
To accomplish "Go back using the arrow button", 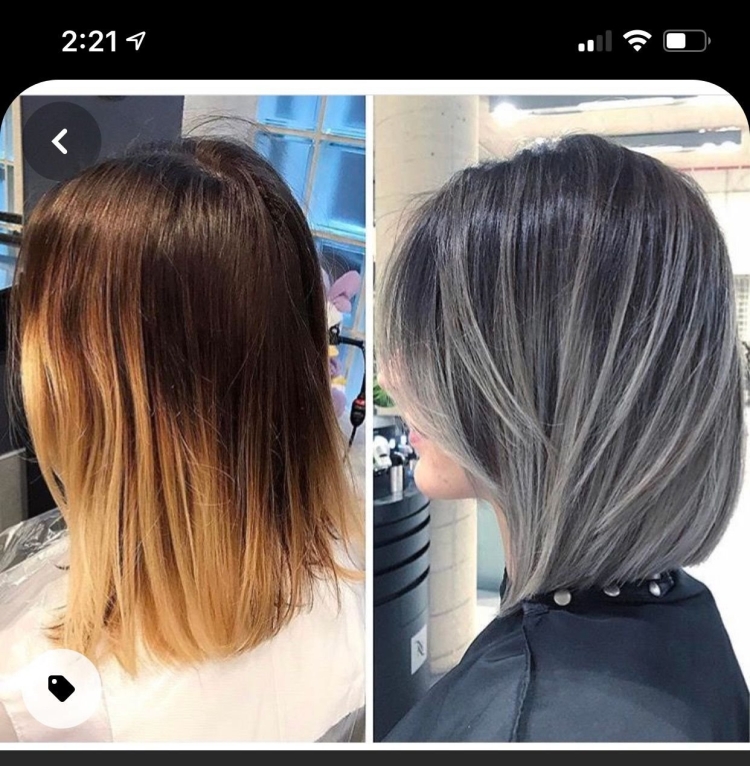I will click(61, 141).
